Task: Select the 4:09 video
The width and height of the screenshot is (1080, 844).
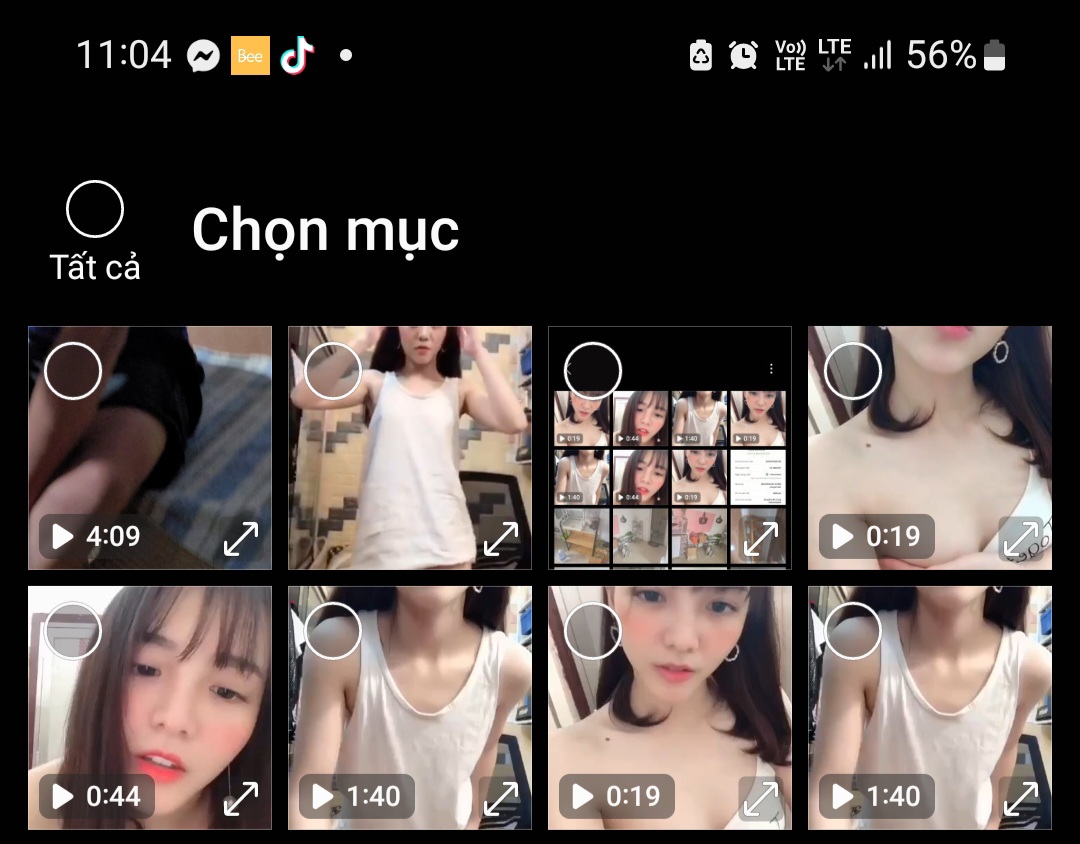Action: [73, 371]
